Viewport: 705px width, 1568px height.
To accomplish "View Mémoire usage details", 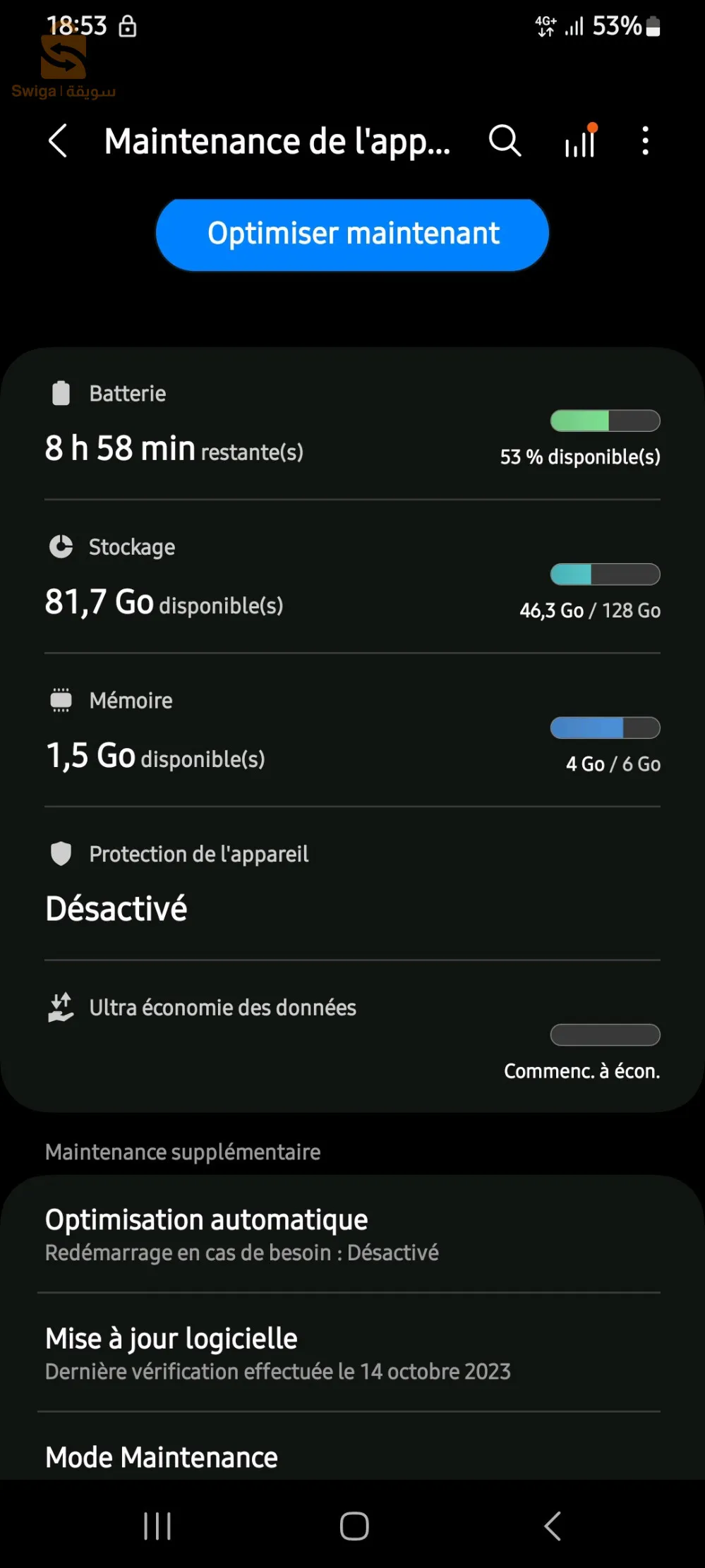I will [352, 731].
